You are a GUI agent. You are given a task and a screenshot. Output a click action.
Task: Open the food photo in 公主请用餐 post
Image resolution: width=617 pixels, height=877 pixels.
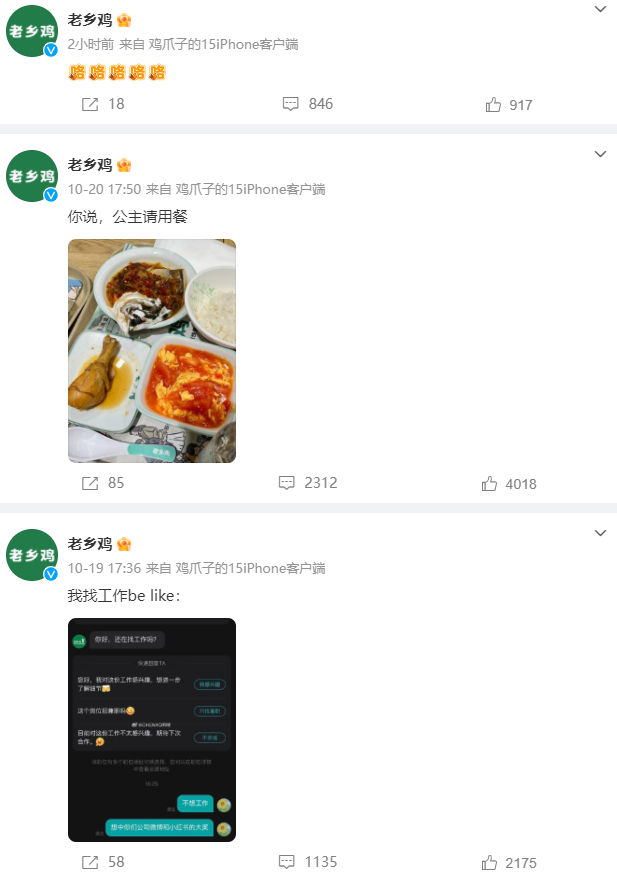pos(152,350)
